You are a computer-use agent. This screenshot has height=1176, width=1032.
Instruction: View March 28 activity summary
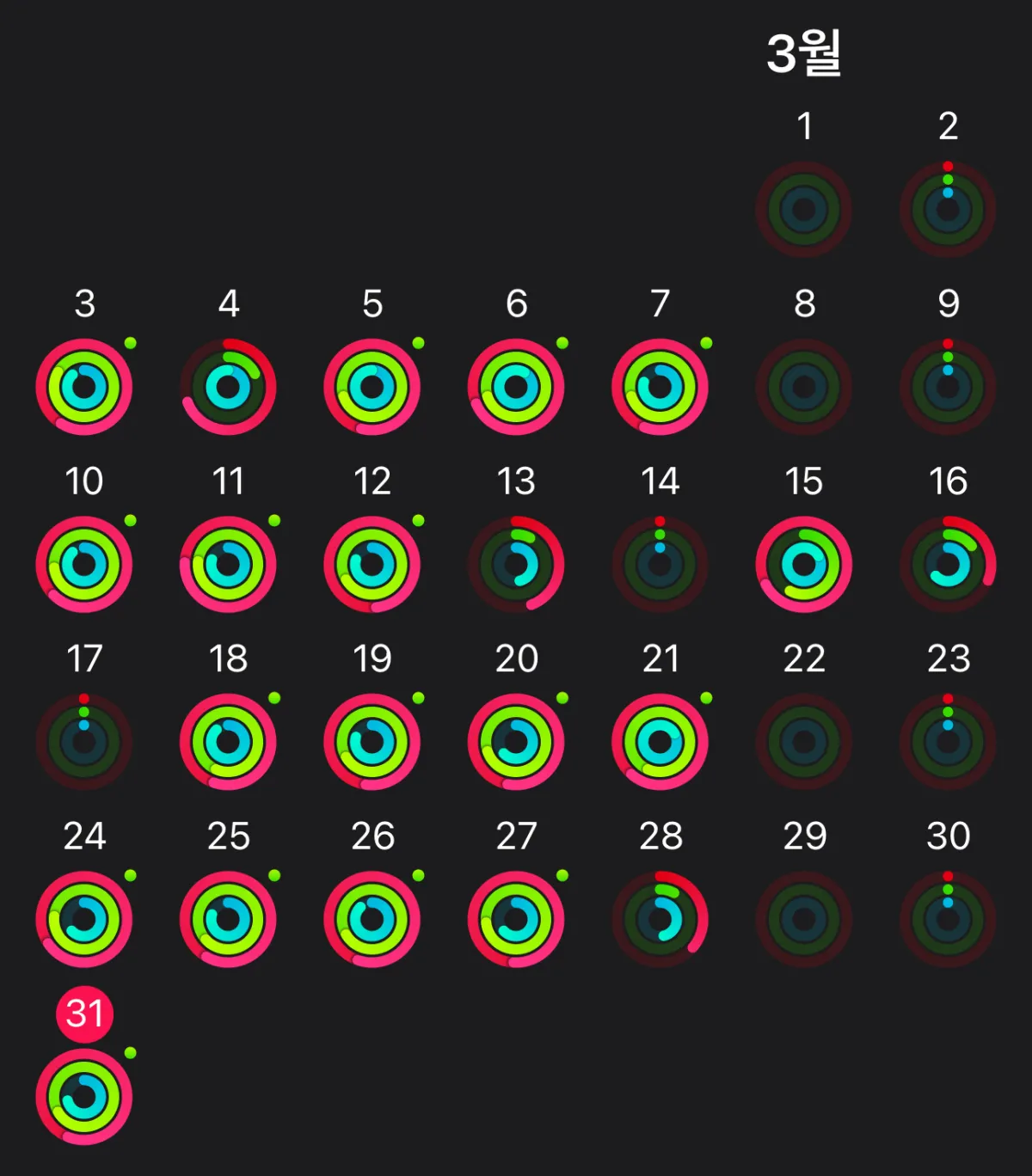(660, 920)
